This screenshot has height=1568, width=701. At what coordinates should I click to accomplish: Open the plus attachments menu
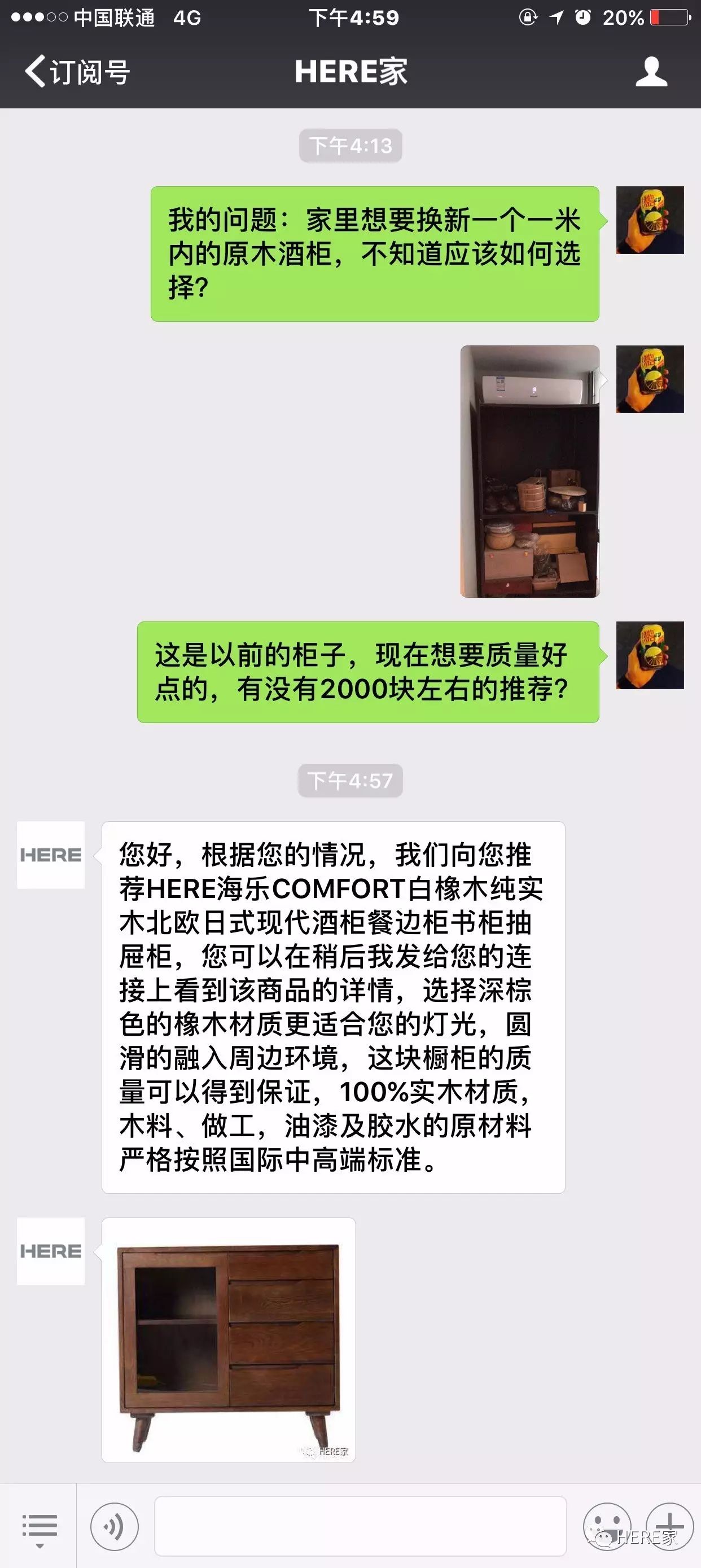click(x=669, y=1526)
